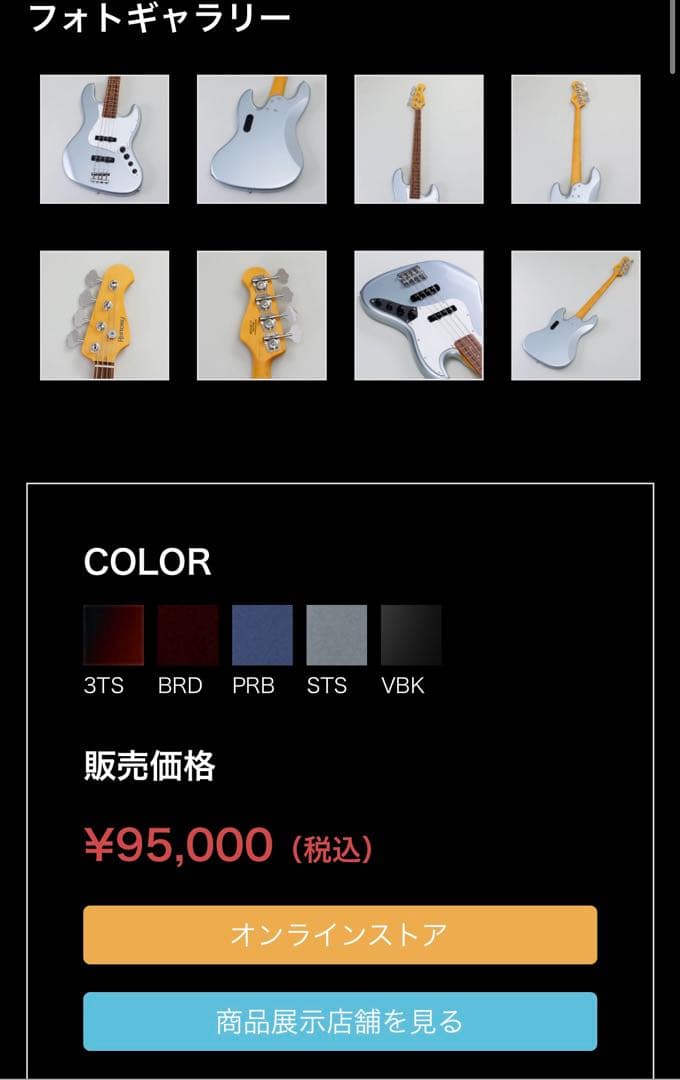Select the STS silver color swatch
The height and width of the screenshot is (1080, 680).
(x=336, y=635)
